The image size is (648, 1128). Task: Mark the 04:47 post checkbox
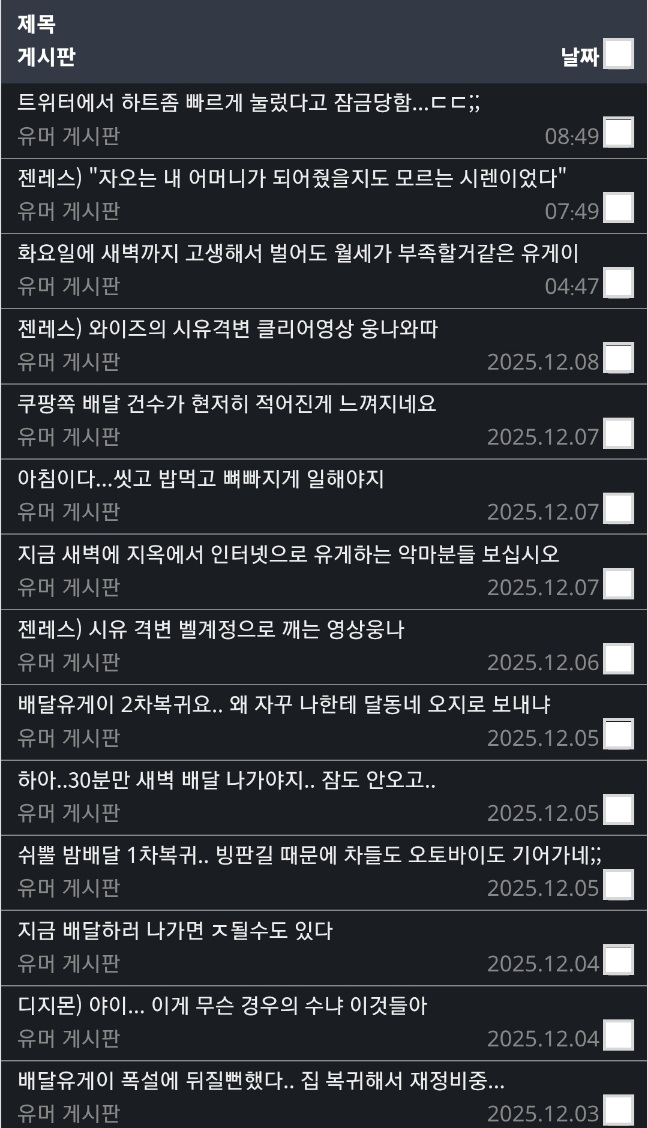click(618, 283)
